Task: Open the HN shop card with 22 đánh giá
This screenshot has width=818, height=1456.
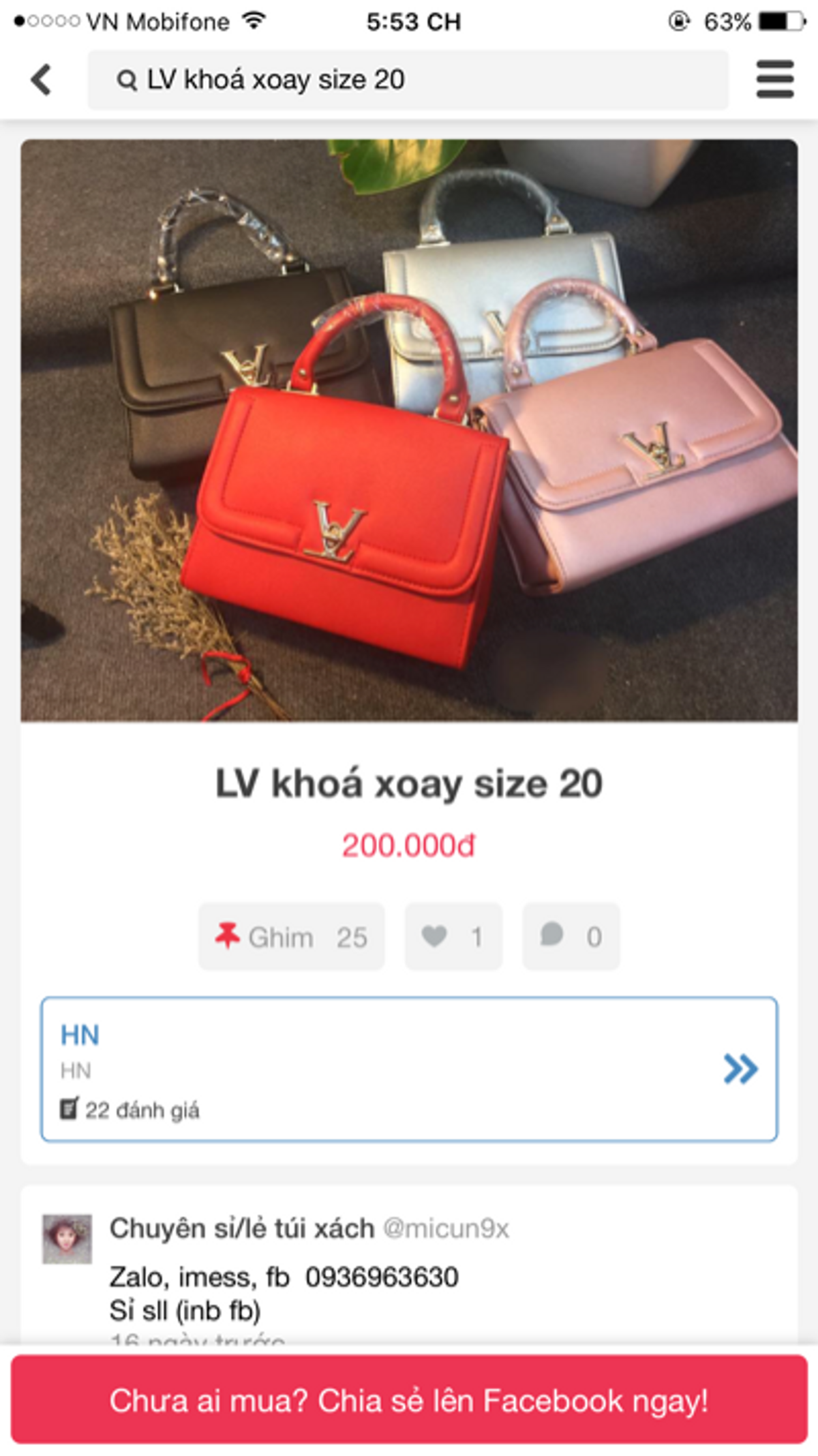Action: [x=409, y=1069]
